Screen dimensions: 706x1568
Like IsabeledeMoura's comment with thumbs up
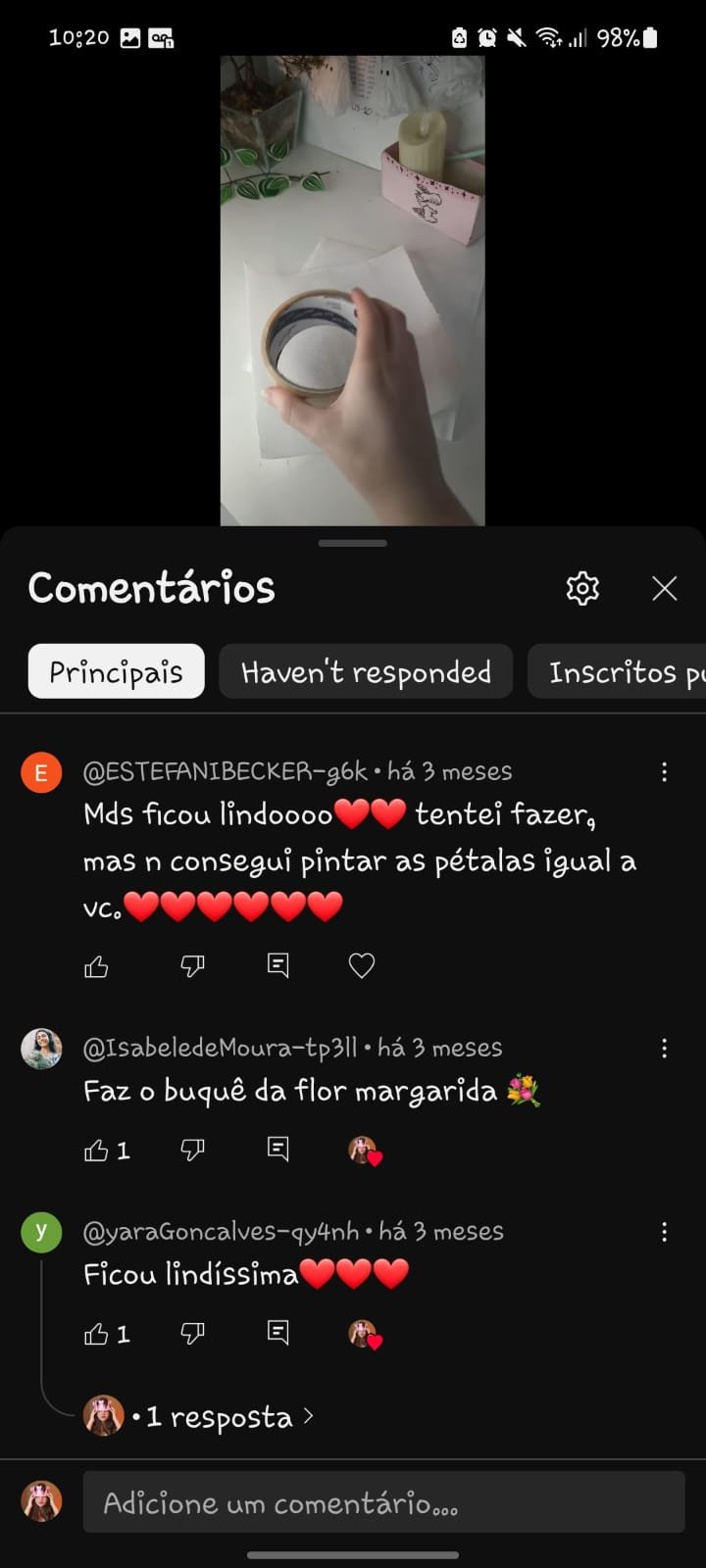click(x=96, y=1151)
